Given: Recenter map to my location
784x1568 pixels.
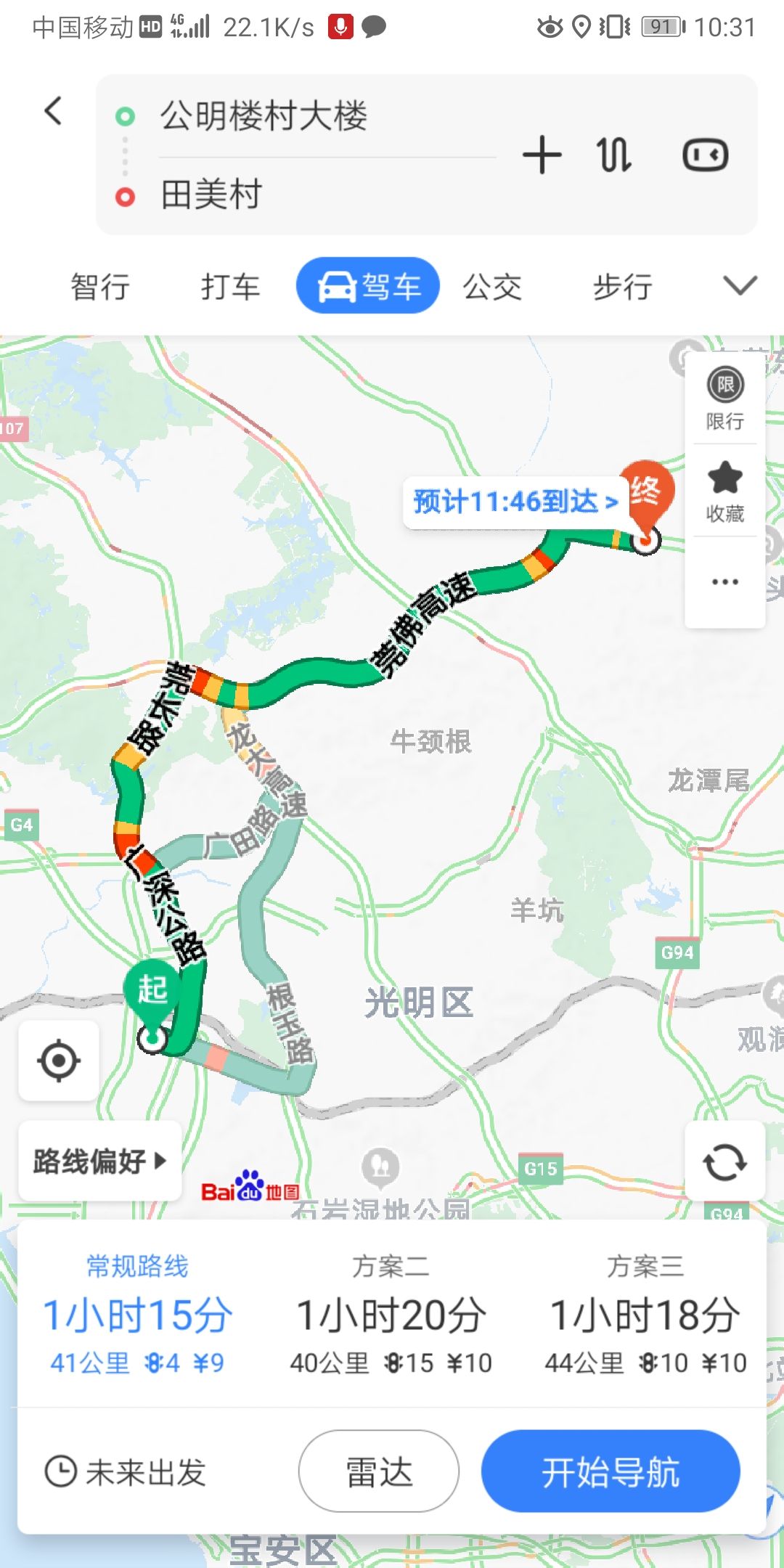Looking at the screenshot, I should pos(59,1061).
